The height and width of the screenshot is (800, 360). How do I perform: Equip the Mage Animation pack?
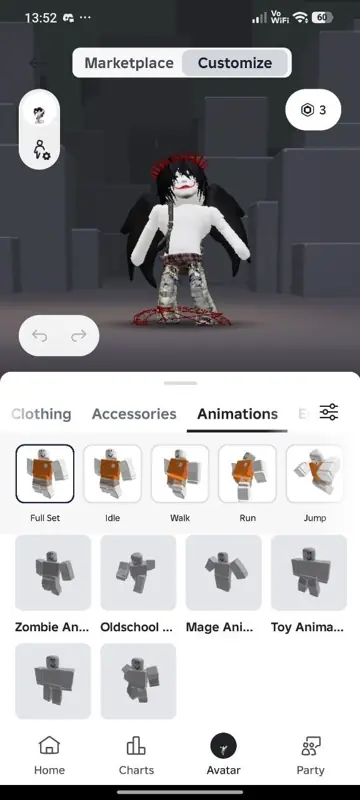click(223, 585)
